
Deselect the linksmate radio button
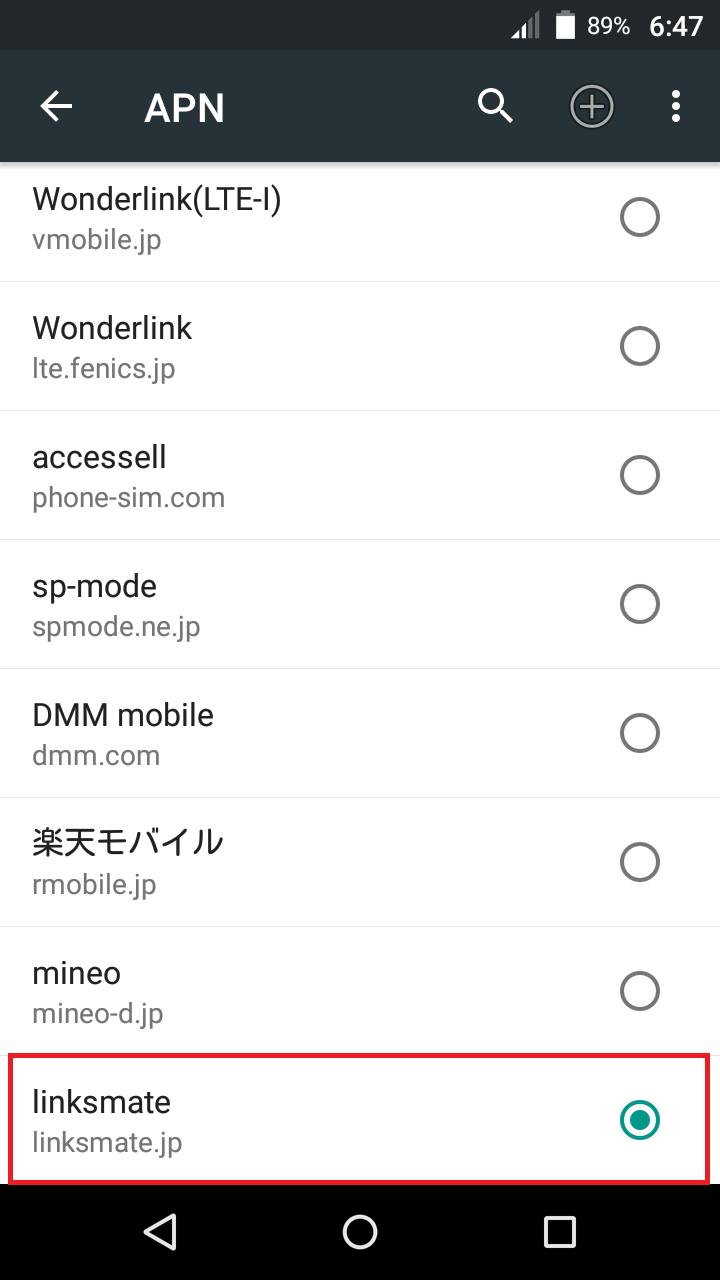[x=640, y=1121]
